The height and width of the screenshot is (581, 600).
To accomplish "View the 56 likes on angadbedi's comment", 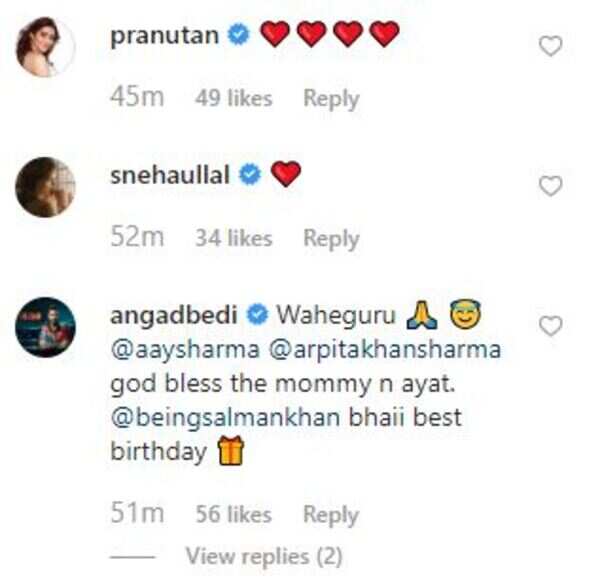I will click(x=234, y=515).
